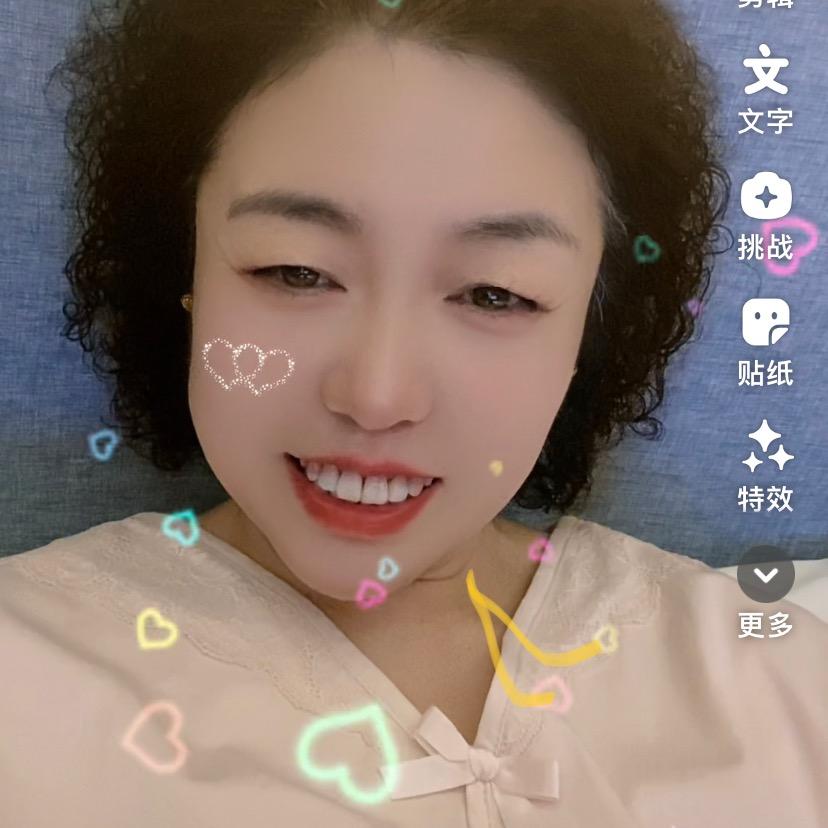This screenshot has width=828, height=828.
Task: Open the 文字 text tool
Action: click(766, 72)
